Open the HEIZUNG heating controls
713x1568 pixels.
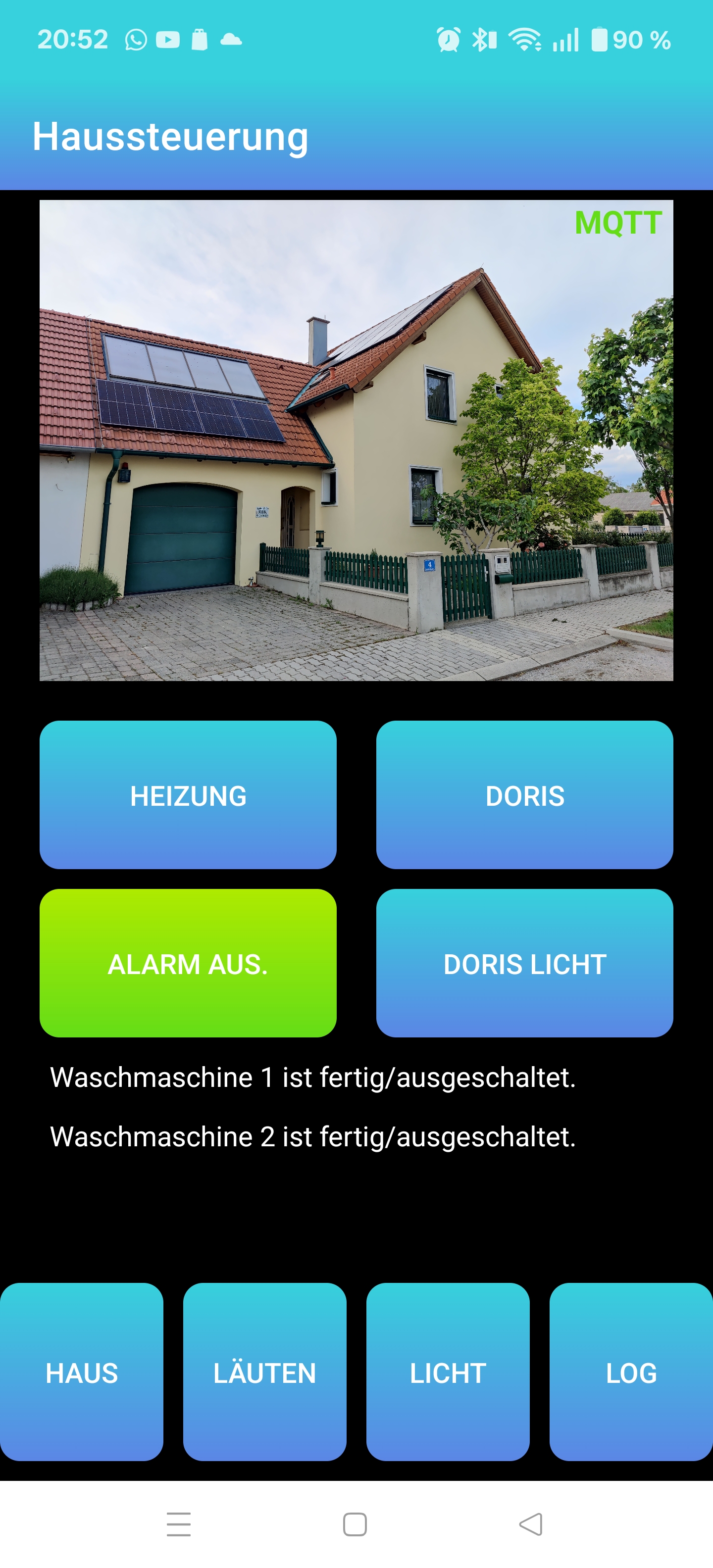[x=188, y=795]
